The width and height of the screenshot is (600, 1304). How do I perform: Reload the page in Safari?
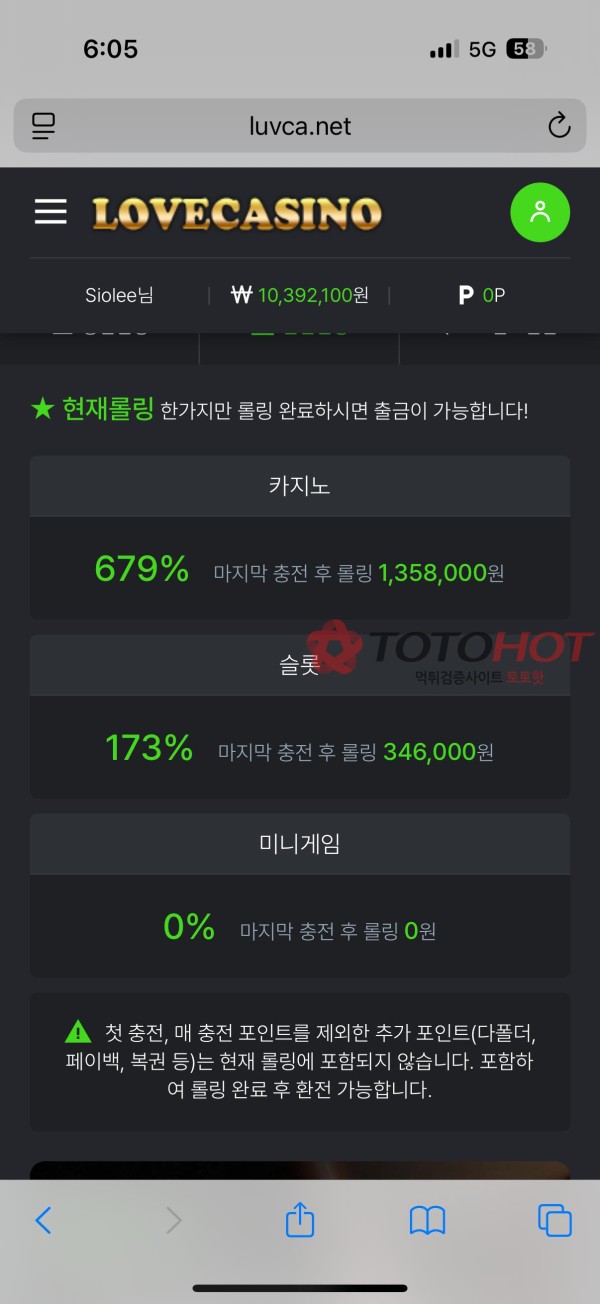(559, 126)
